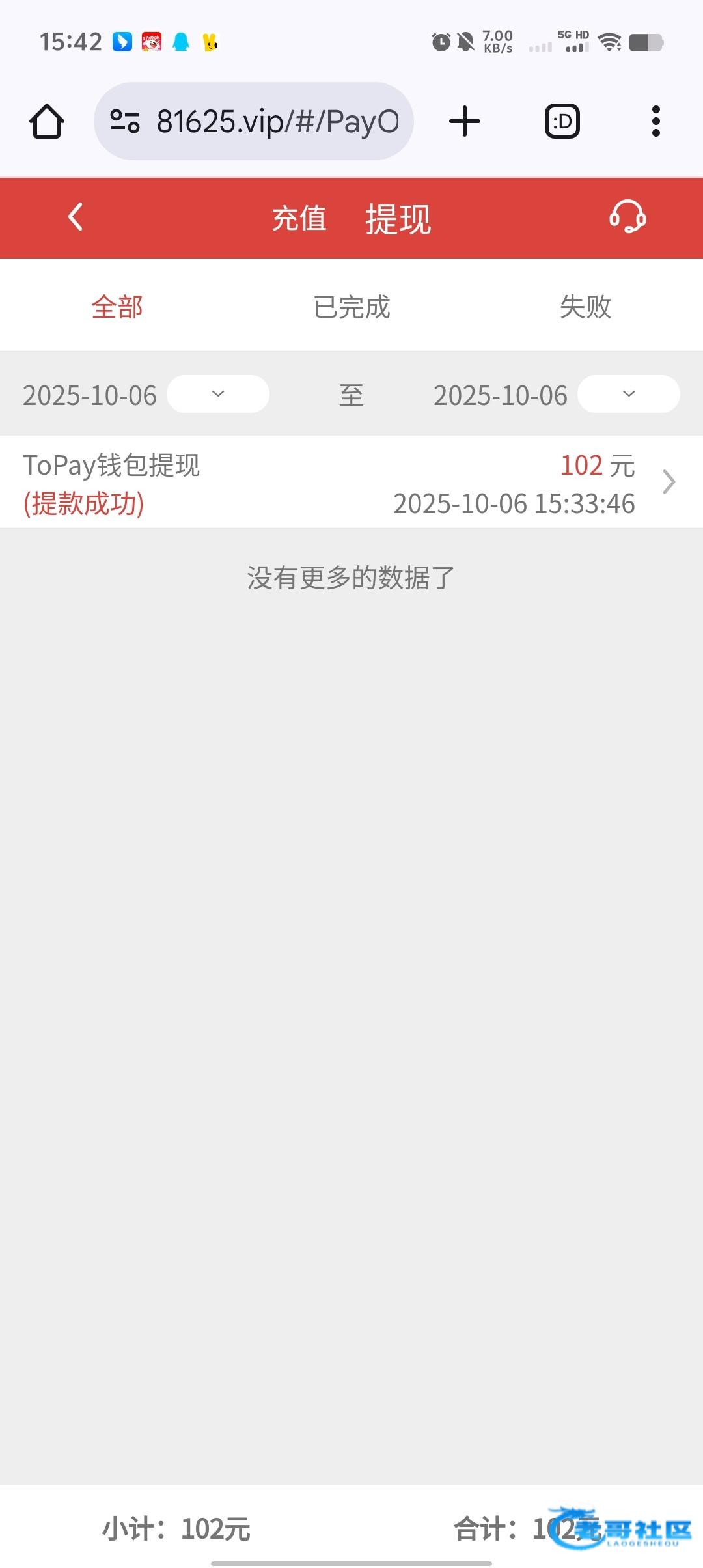The height and width of the screenshot is (1568, 703).
Task: View 失败 withdrawal records
Action: [585, 307]
